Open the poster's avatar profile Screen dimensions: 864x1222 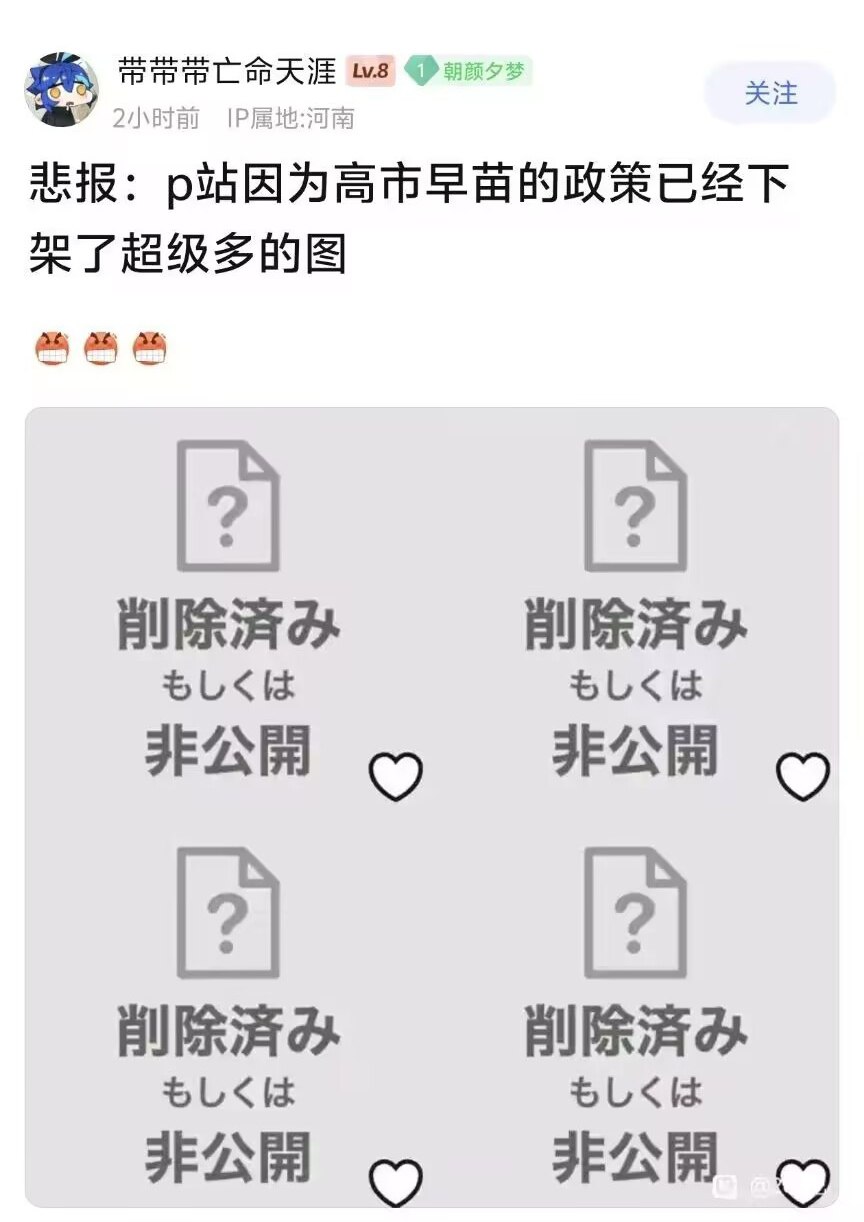(x=61, y=90)
